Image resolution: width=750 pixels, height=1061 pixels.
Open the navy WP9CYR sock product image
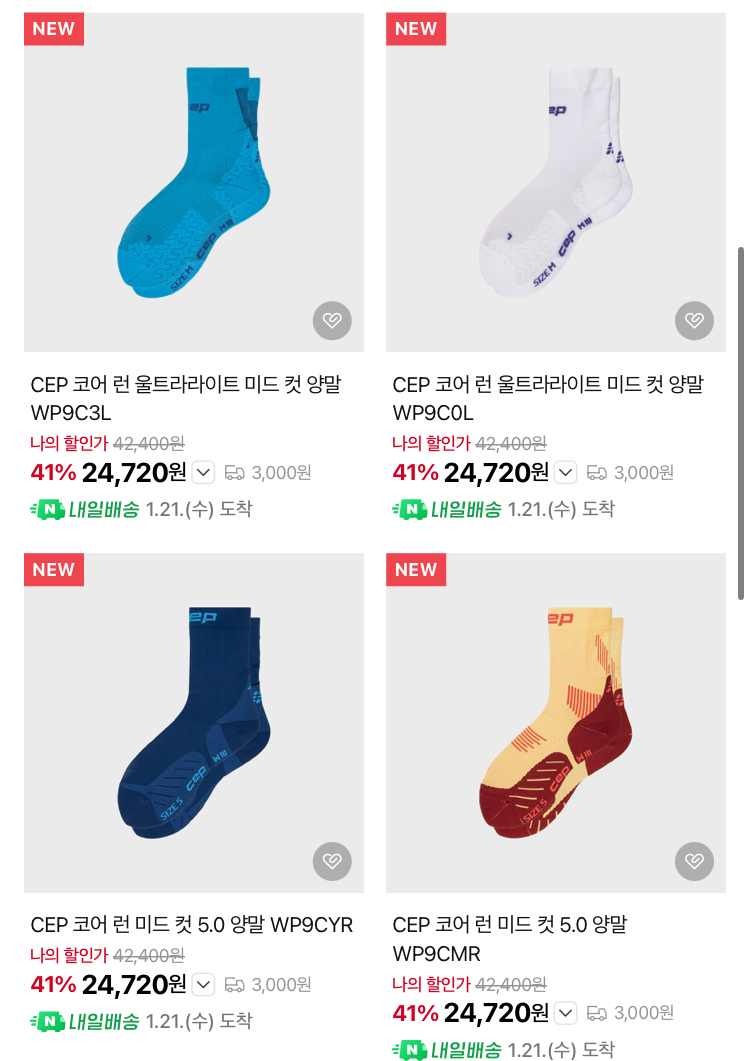[x=193, y=722]
